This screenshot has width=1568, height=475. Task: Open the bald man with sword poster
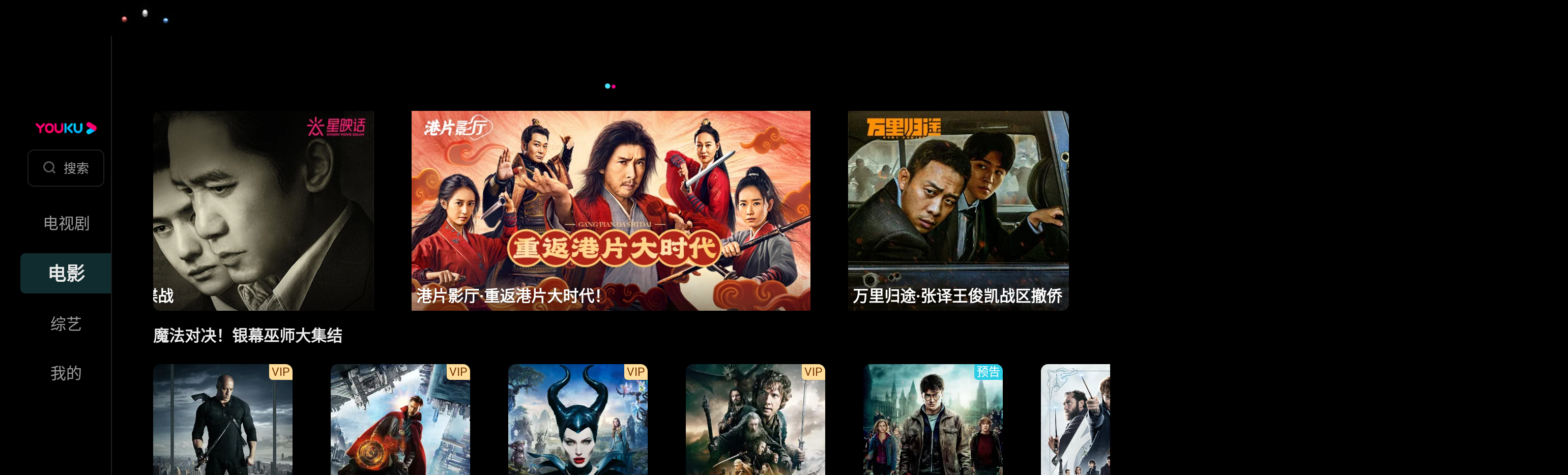click(222, 420)
